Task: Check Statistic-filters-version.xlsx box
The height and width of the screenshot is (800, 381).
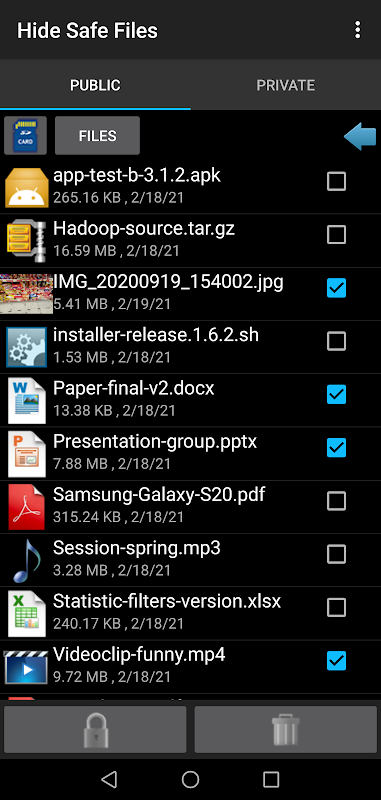Action: (336, 608)
